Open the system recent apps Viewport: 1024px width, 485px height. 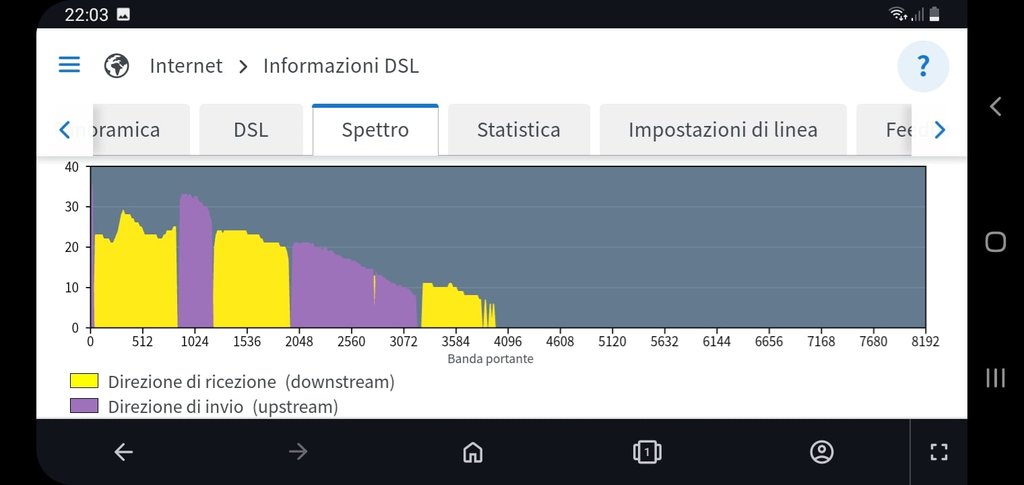pyautogui.click(x=995, y=377)
